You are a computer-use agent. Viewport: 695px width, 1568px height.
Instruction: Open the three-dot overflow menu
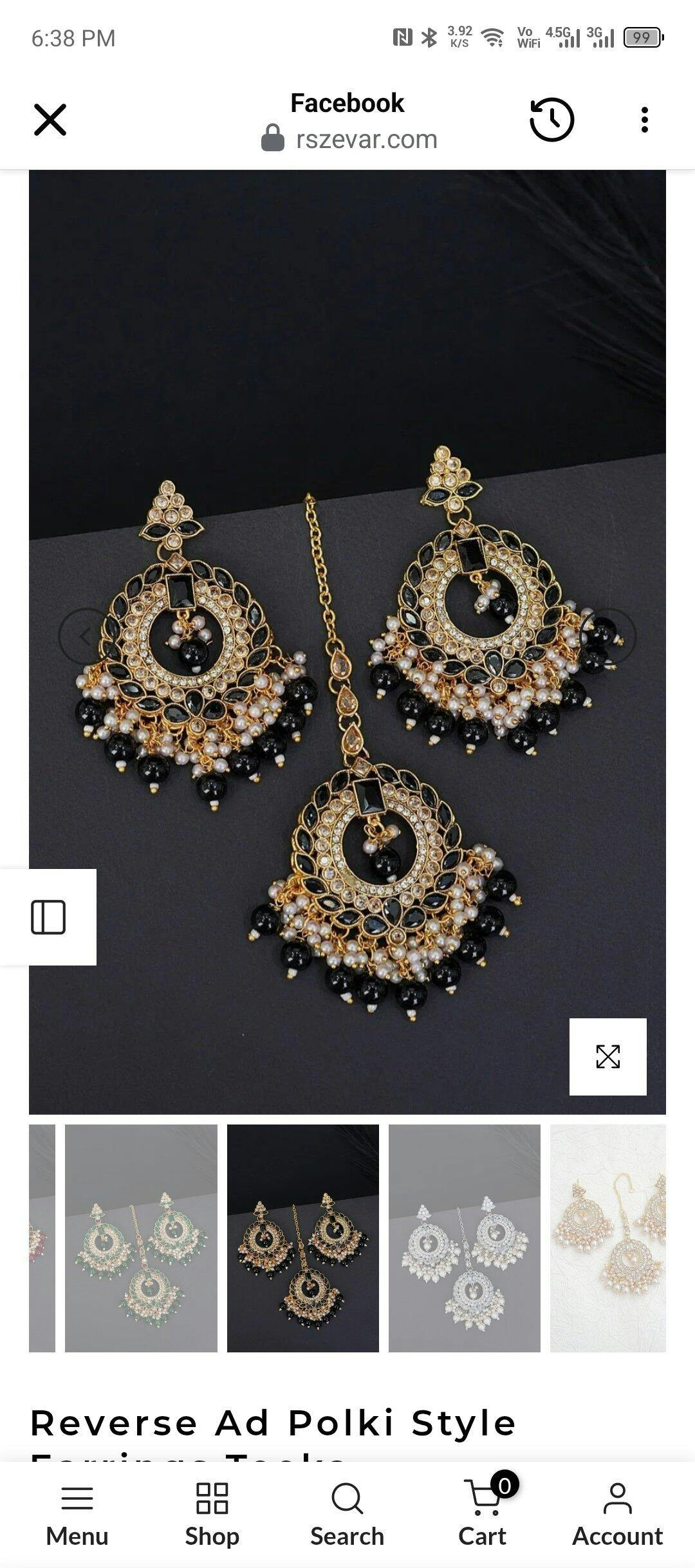(x=644, y=120)
